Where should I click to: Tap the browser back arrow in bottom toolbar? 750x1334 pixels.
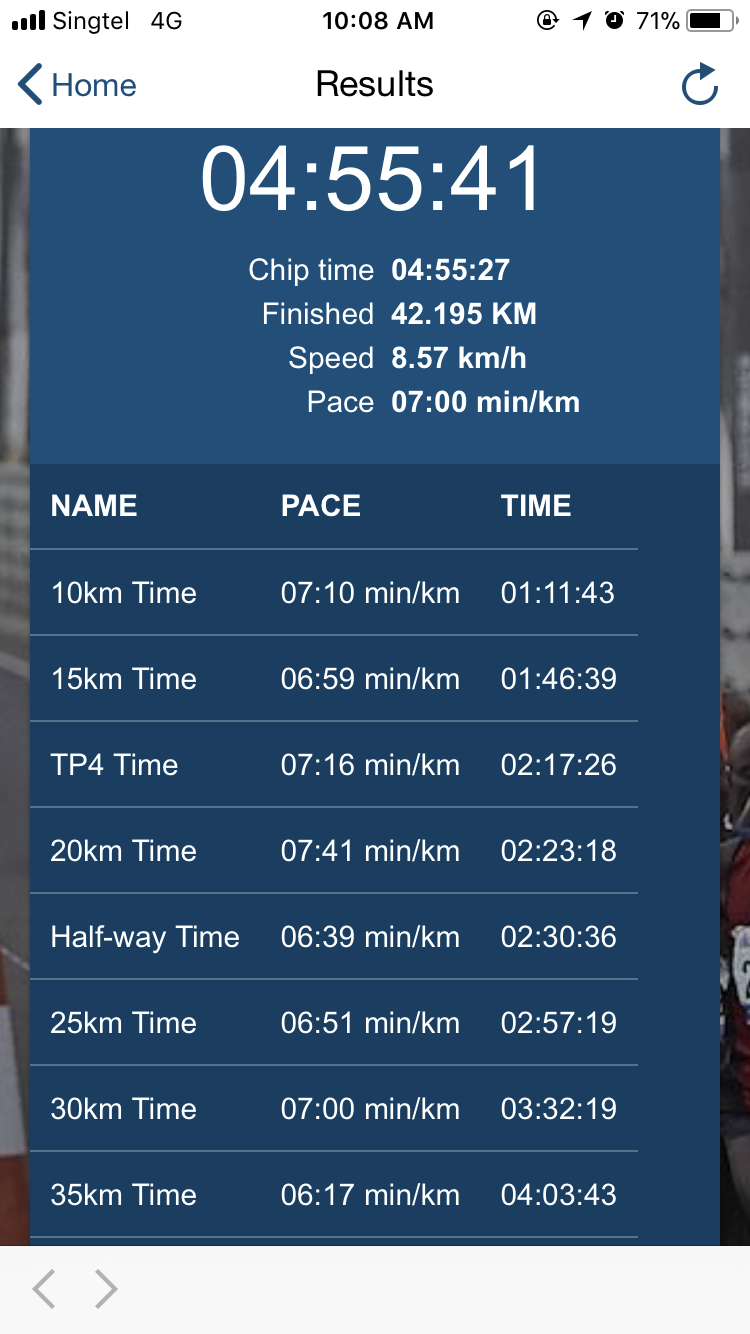point(43,1289)
